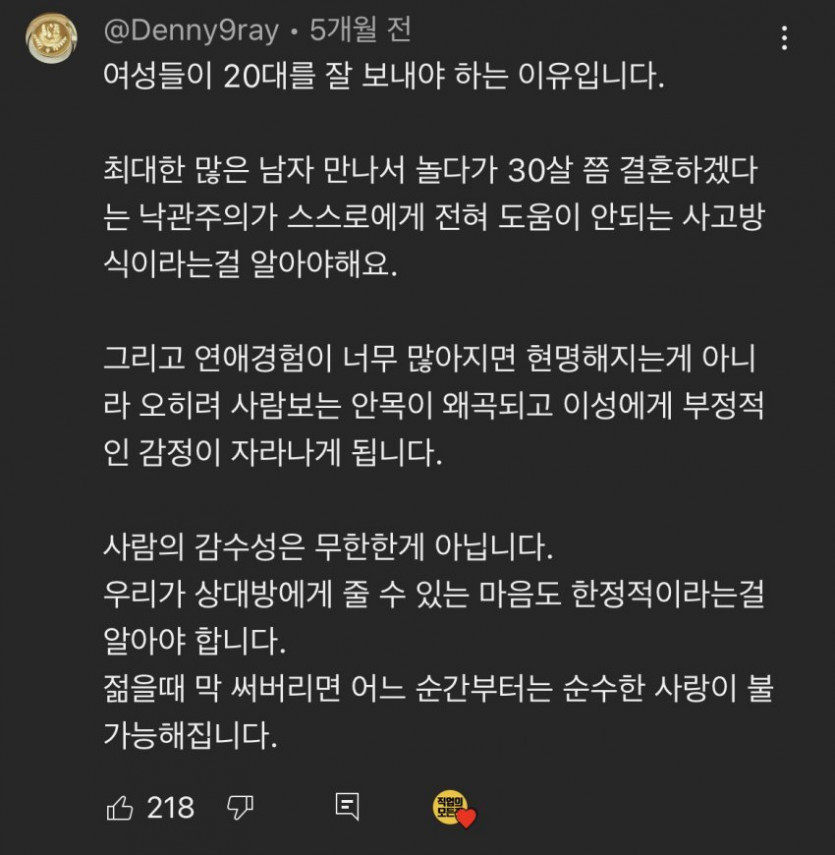Open the comment's three-dot overflow menu
The image size is (835, 855).
(x=785, y=39)
